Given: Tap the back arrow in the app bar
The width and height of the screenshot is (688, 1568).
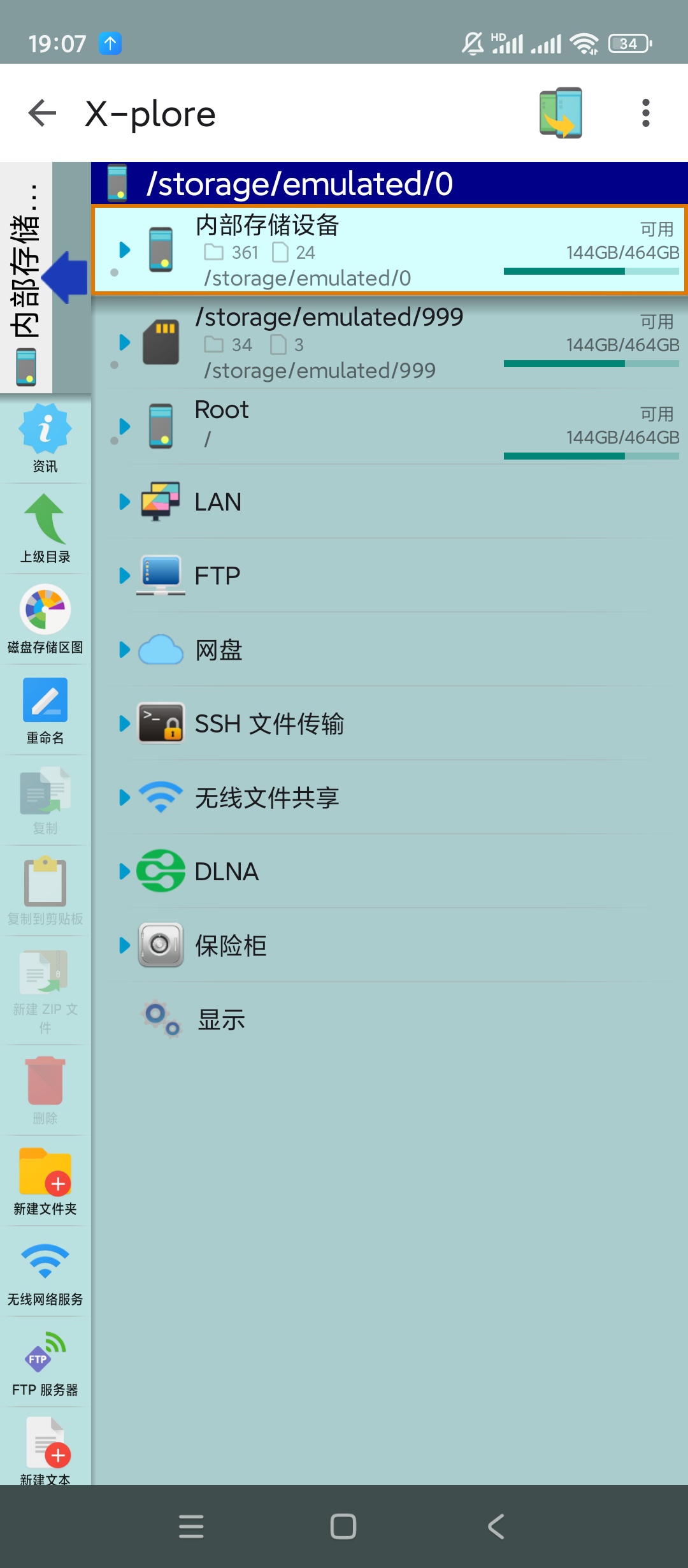Looking at the screenshot, I should tap(43, 113).
